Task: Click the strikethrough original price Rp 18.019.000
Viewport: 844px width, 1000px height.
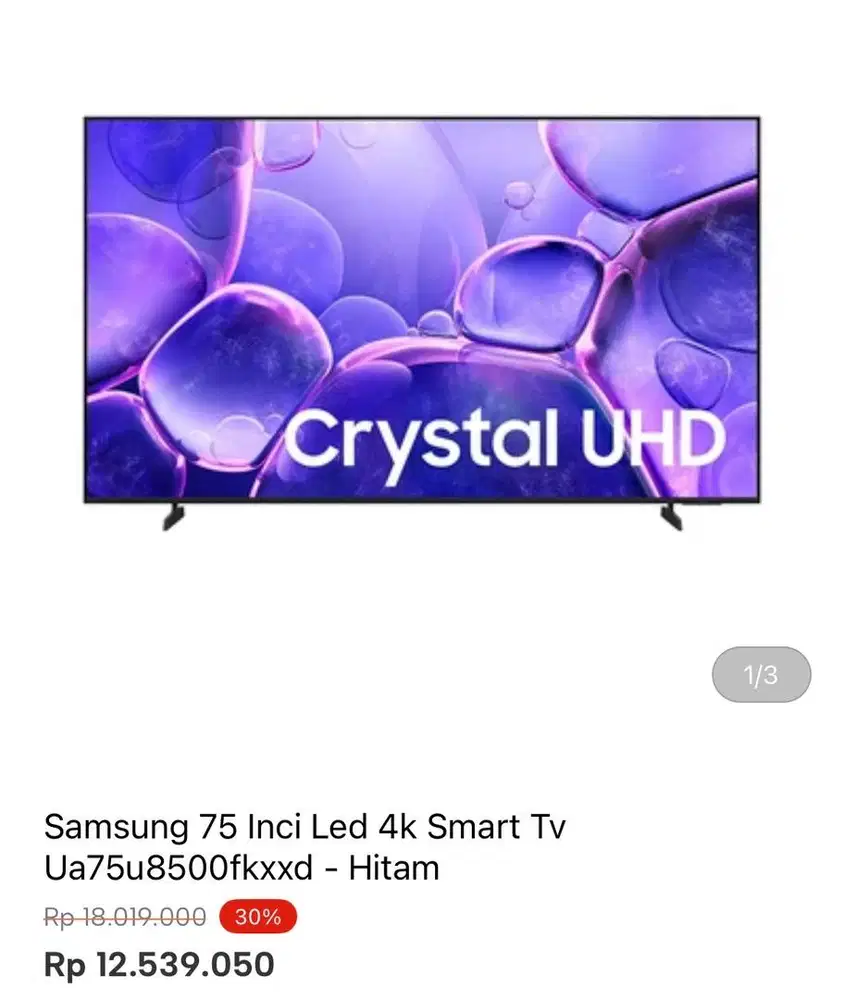Action: [122, 917]
